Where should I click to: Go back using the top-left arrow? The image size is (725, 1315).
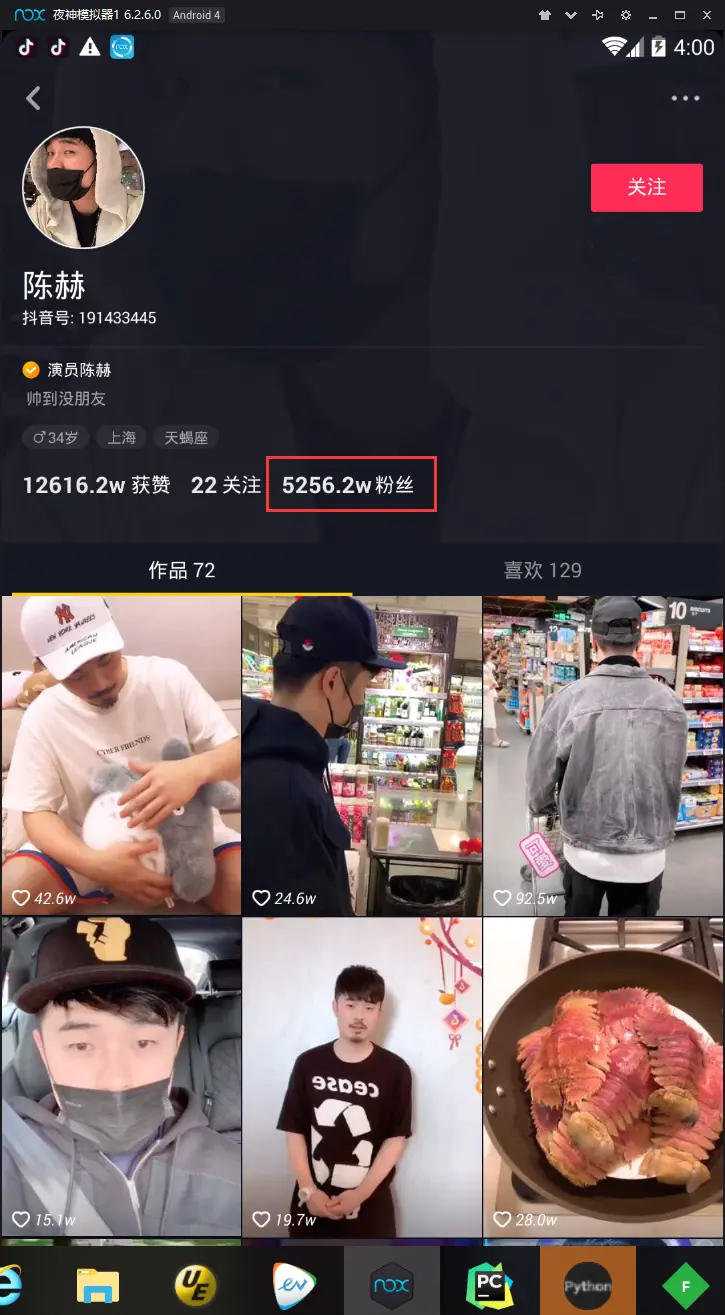click(x=33, y=98)
